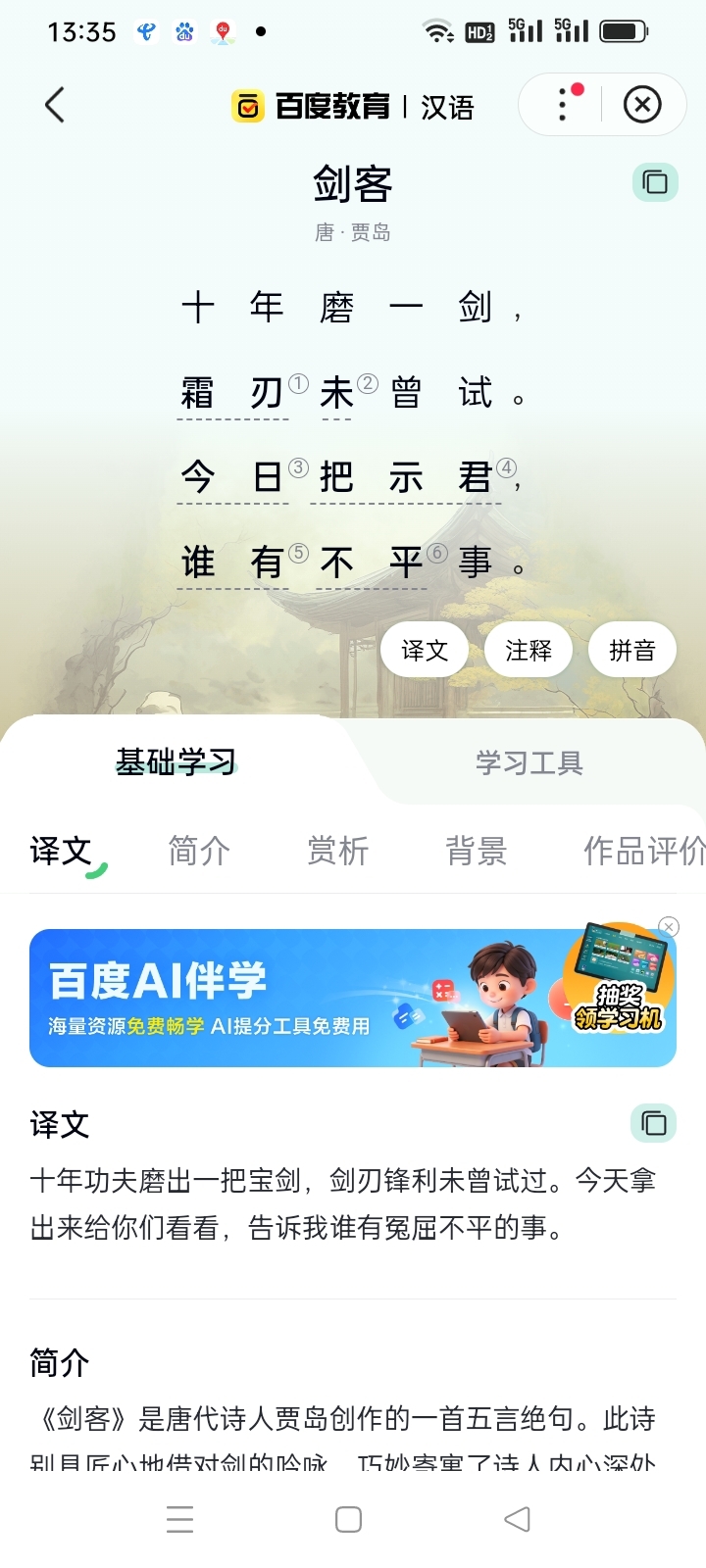Select the 译文 sub-tab

61,851
